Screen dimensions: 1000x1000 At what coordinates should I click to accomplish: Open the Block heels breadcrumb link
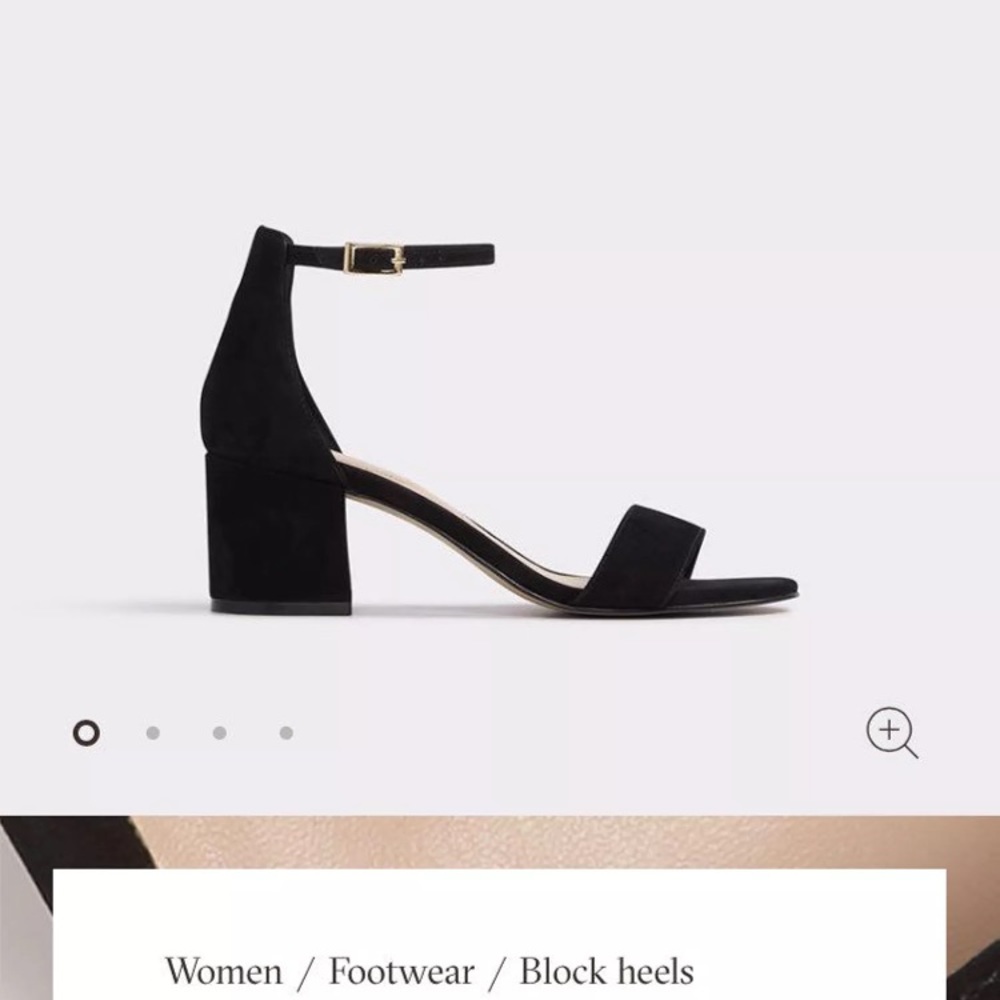(x=606, y=971)
